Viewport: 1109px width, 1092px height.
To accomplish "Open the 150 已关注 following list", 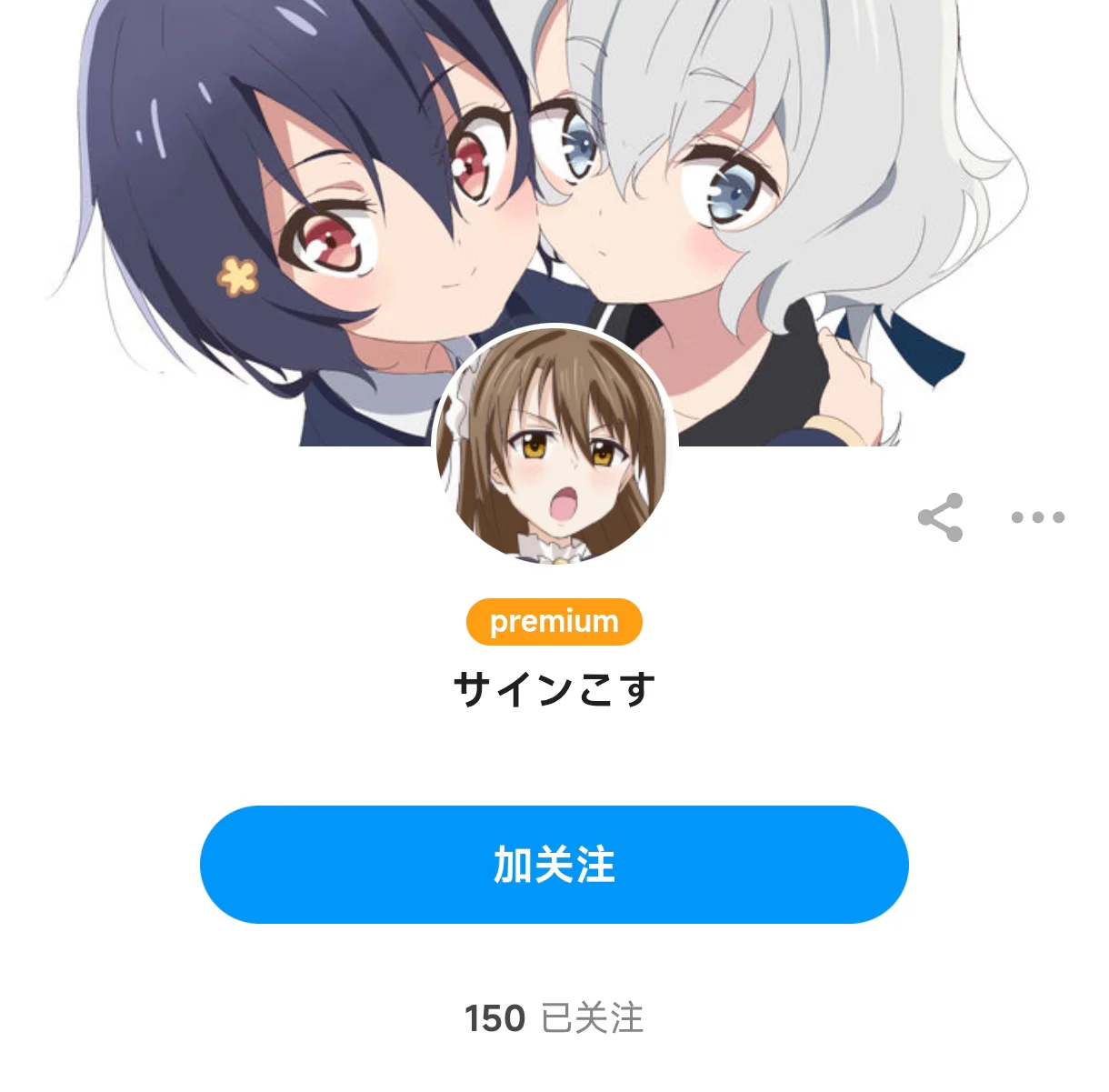I will point(554,1018).
